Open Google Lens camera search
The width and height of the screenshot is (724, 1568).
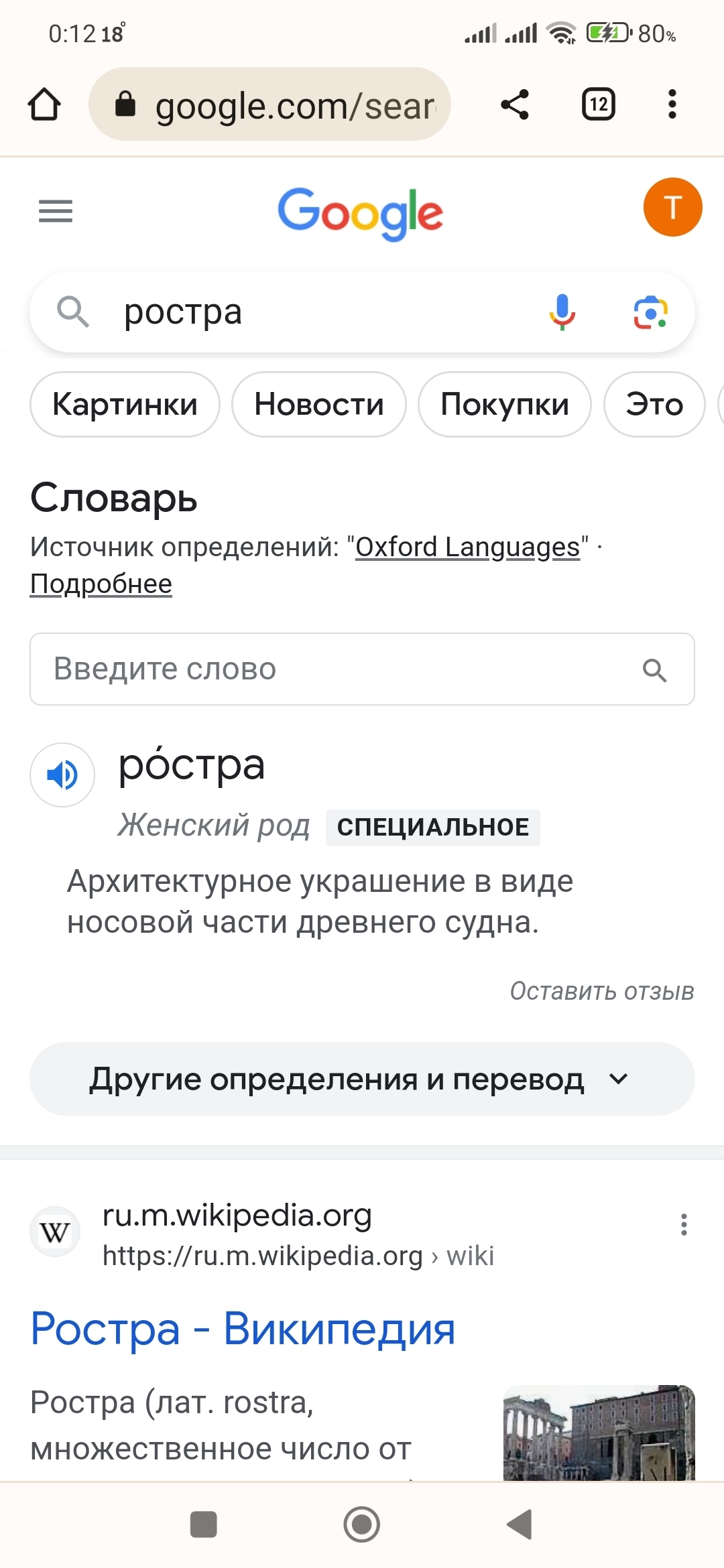pyautogui.click(x=650, y=313)
